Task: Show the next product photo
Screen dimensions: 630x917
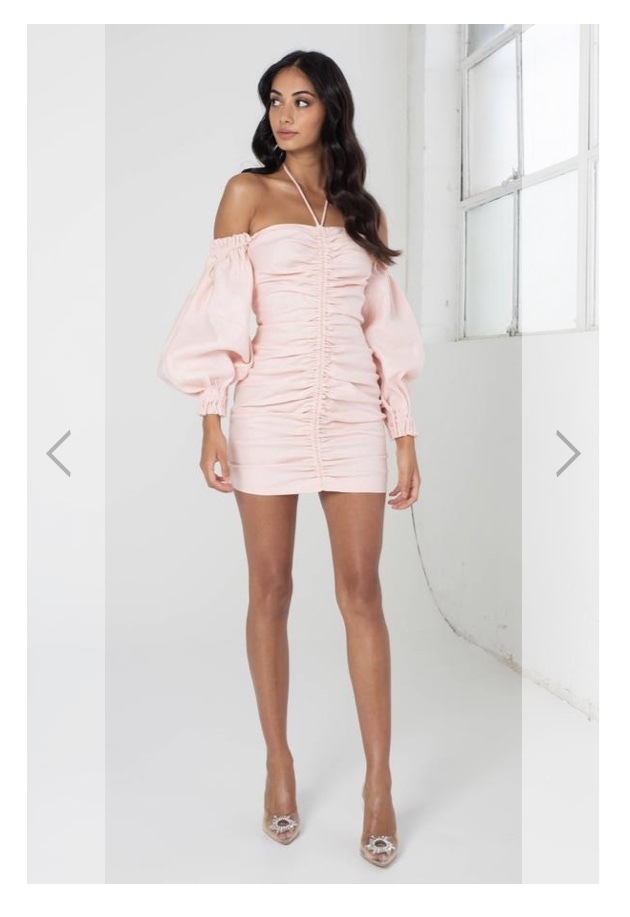Action: (567, 453)
